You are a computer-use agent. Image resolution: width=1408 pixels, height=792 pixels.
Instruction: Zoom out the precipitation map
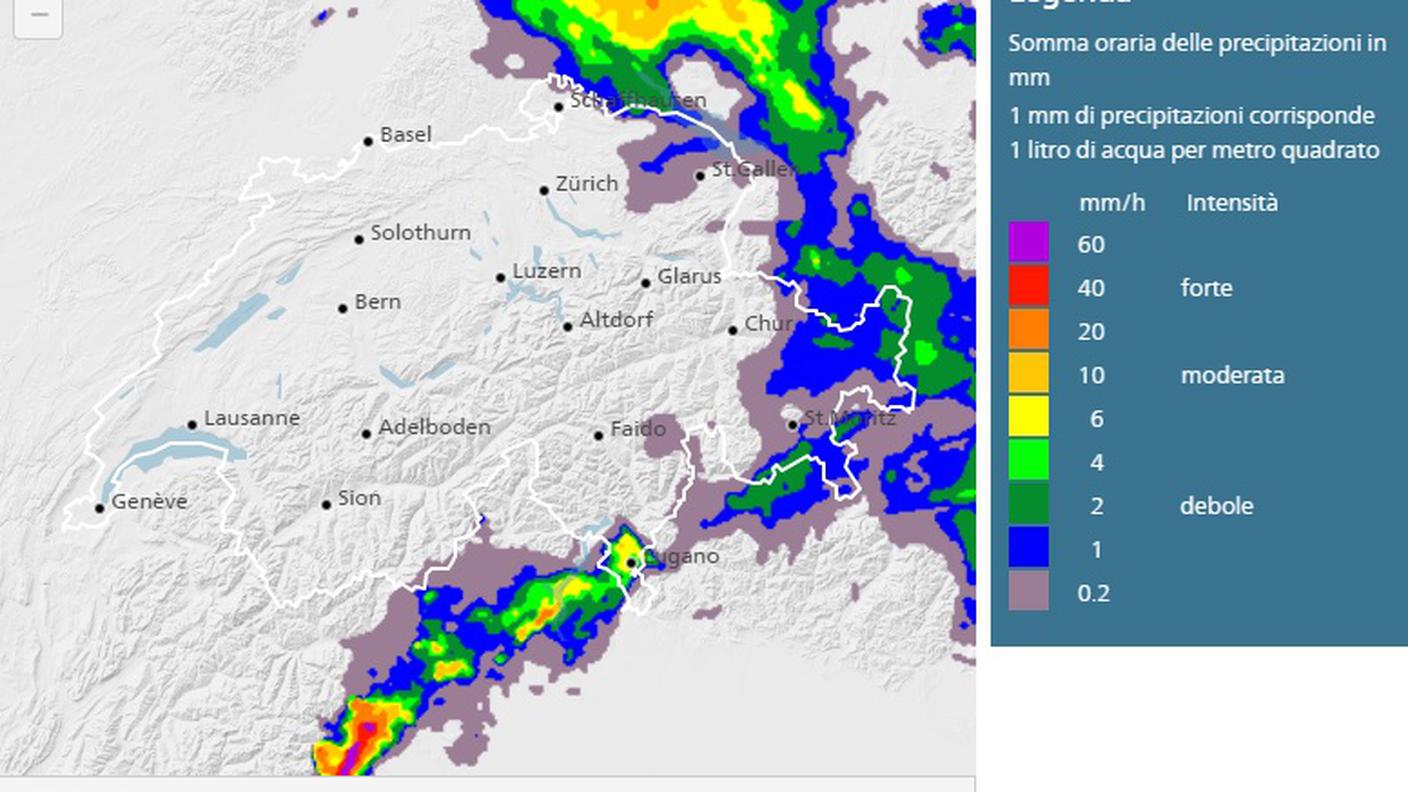coord(39,16)
